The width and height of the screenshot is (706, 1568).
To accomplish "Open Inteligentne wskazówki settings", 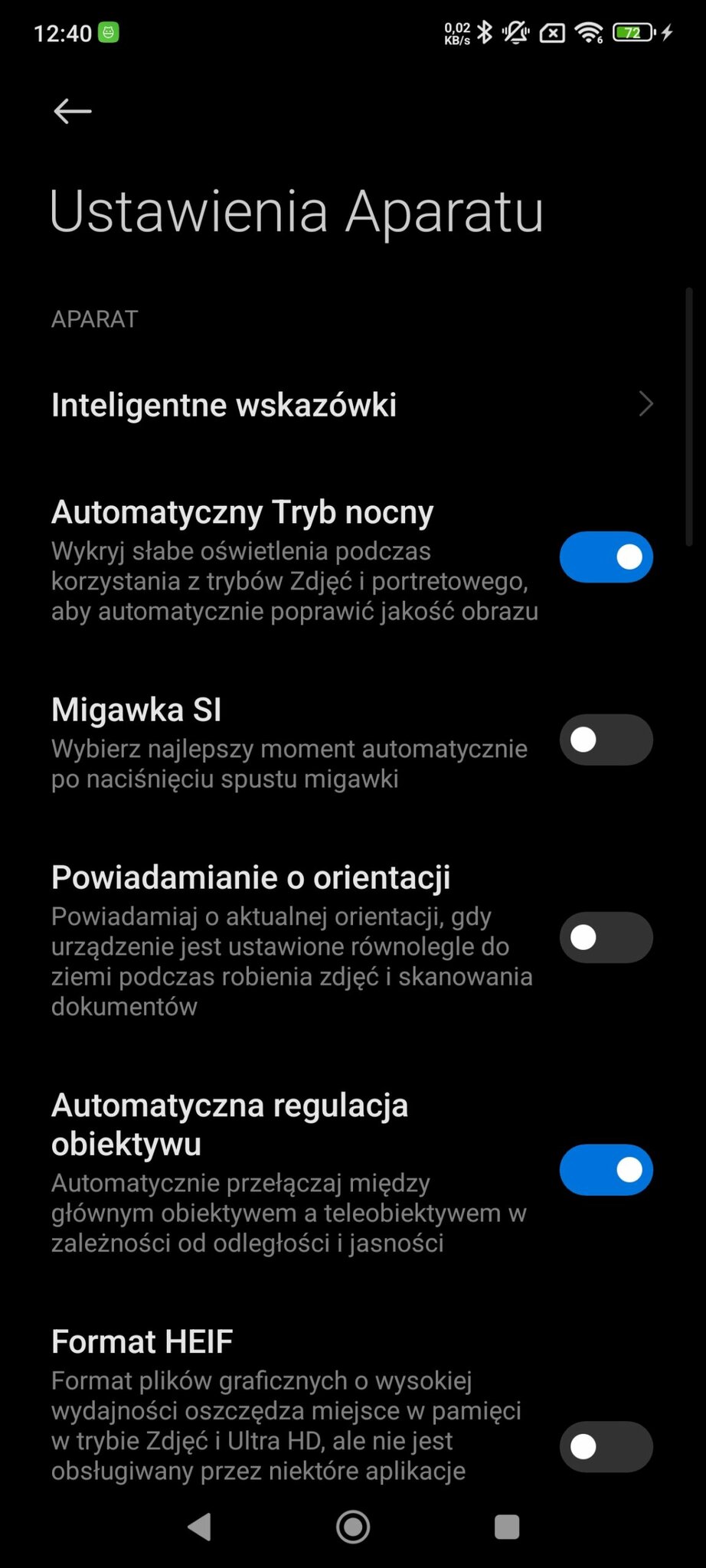I will pos(352,404).
